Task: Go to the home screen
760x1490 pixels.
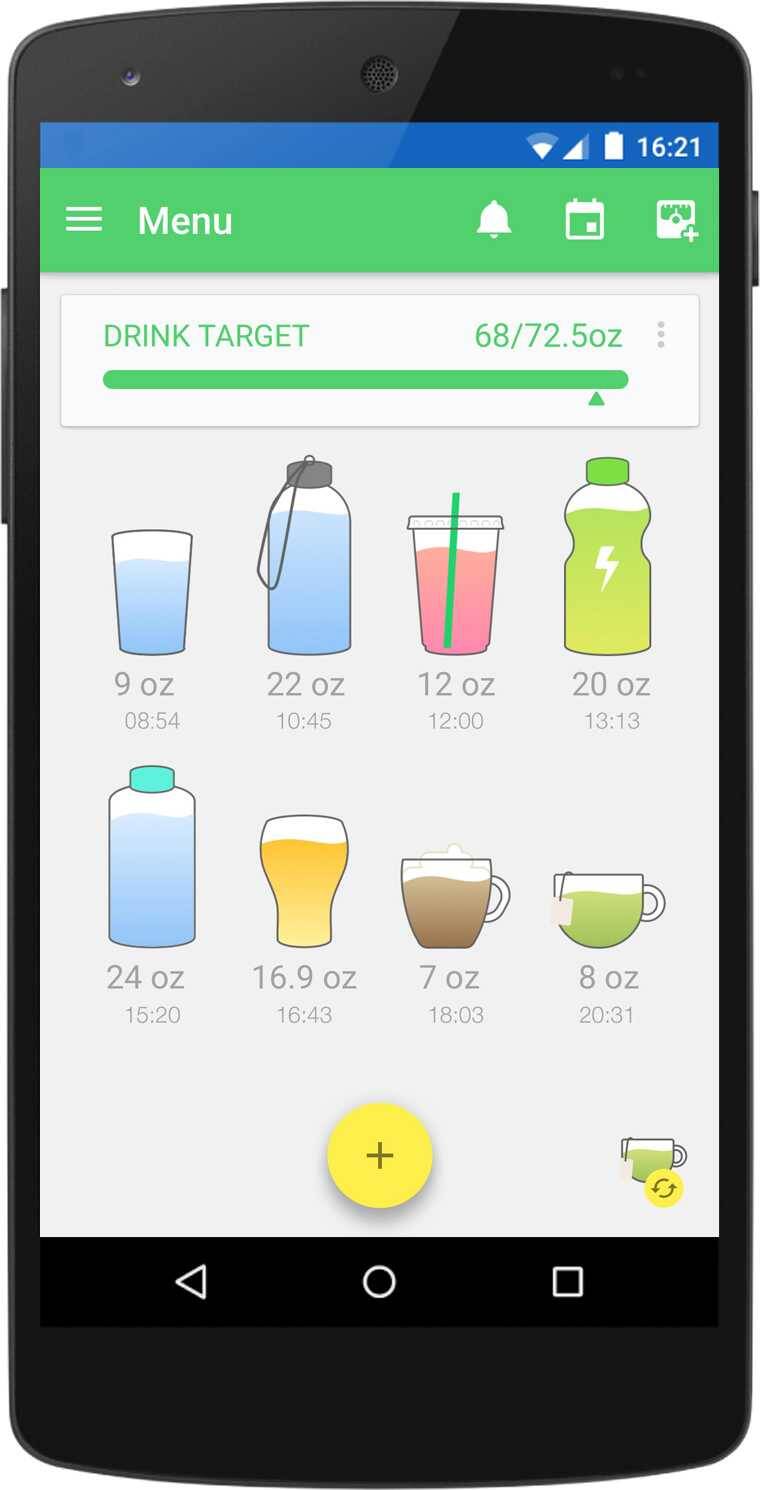Action: point(379,1281)
